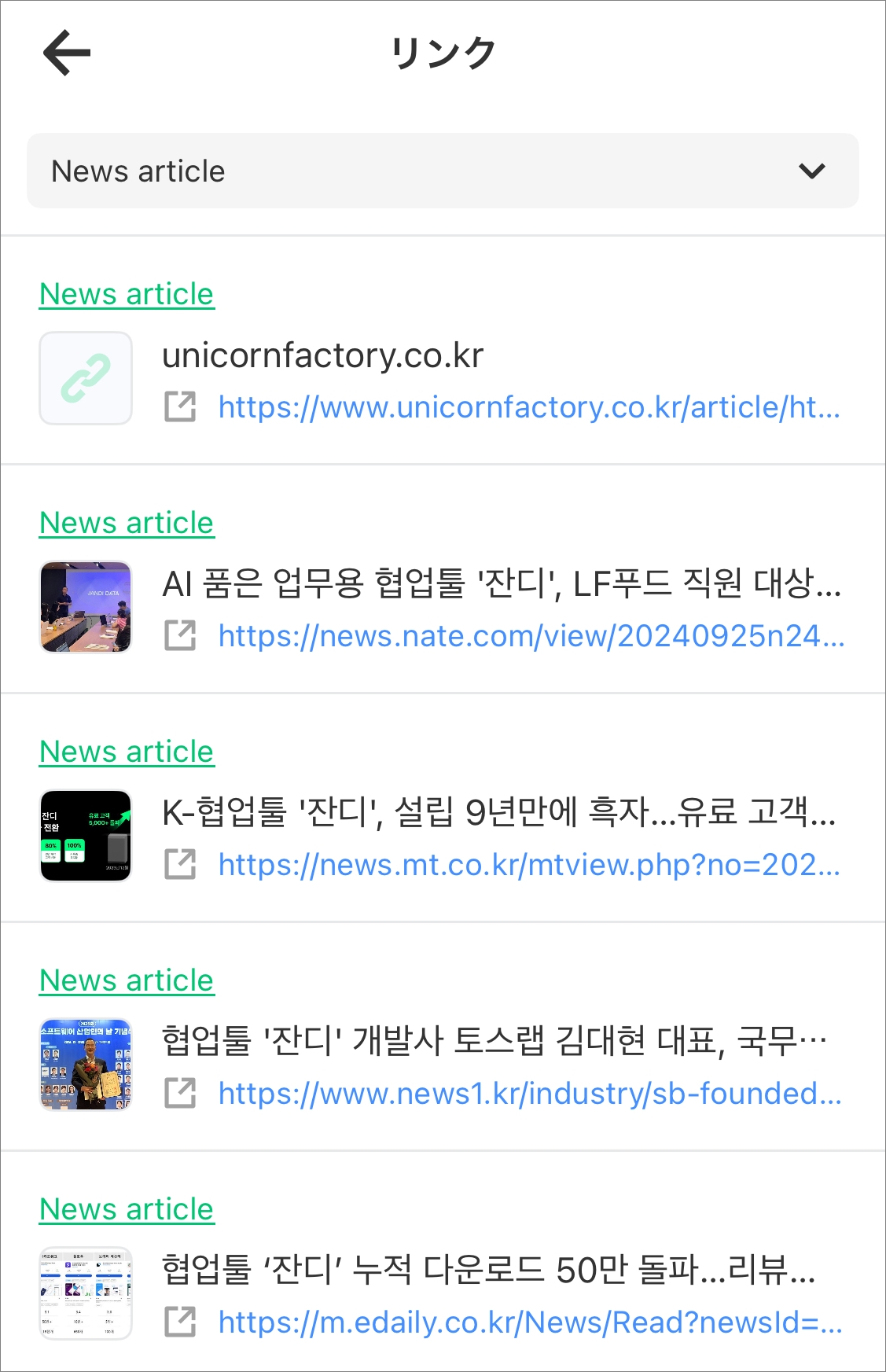The width and height of the screenshot is (886, 1372).
Task: Open the unicornfactory.co.kr article link
Action: pos(529,407)
